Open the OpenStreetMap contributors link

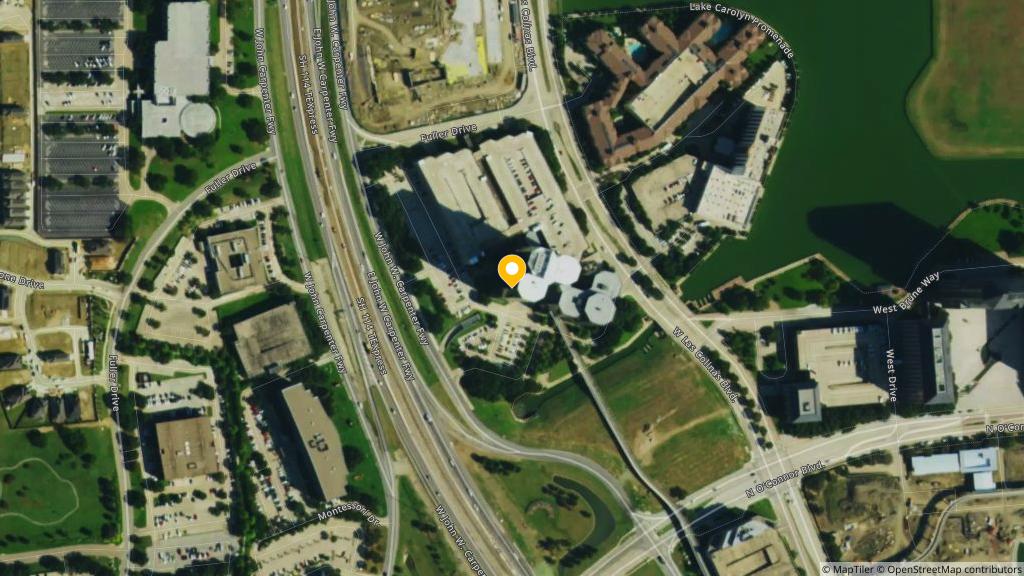click(952, 569)
